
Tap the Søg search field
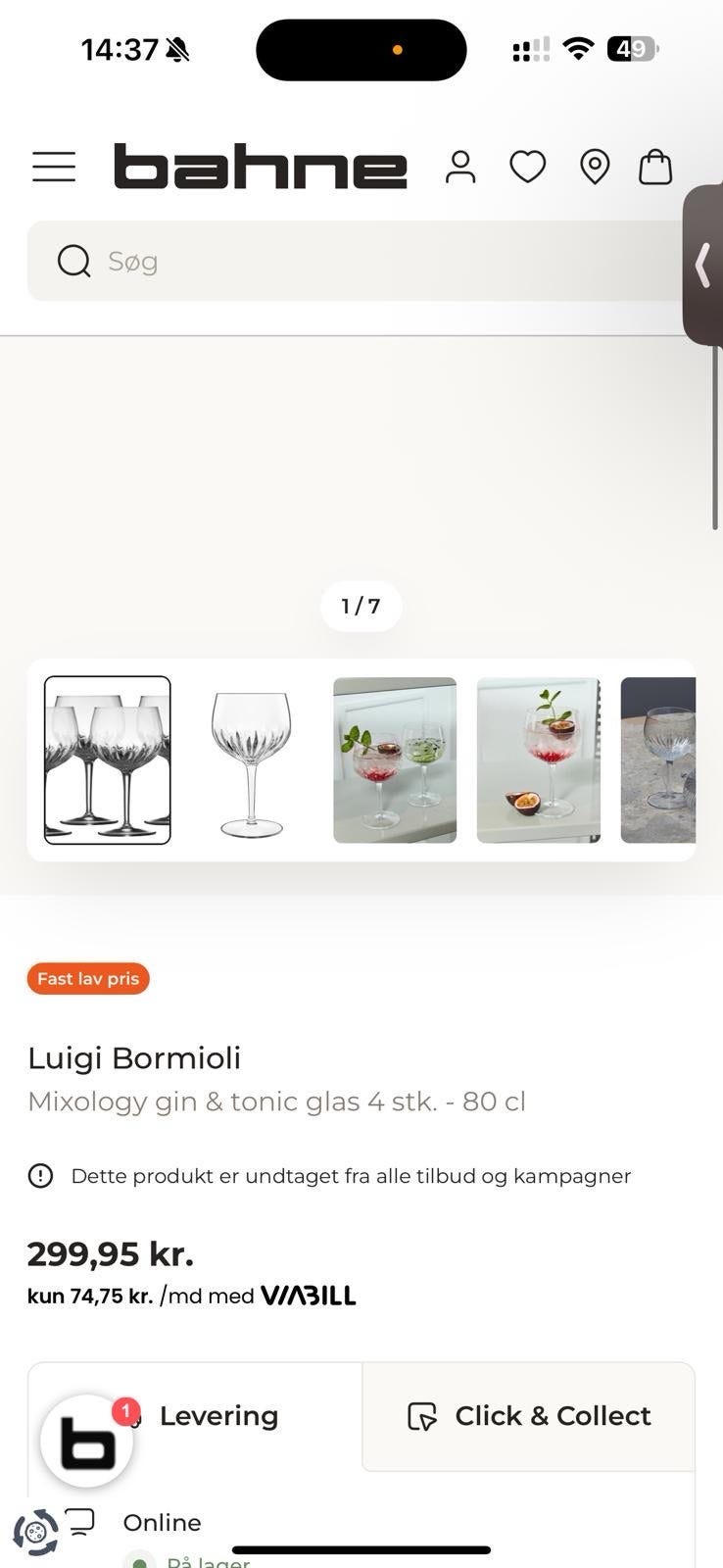pyautogui.click(x=353, y=261)
